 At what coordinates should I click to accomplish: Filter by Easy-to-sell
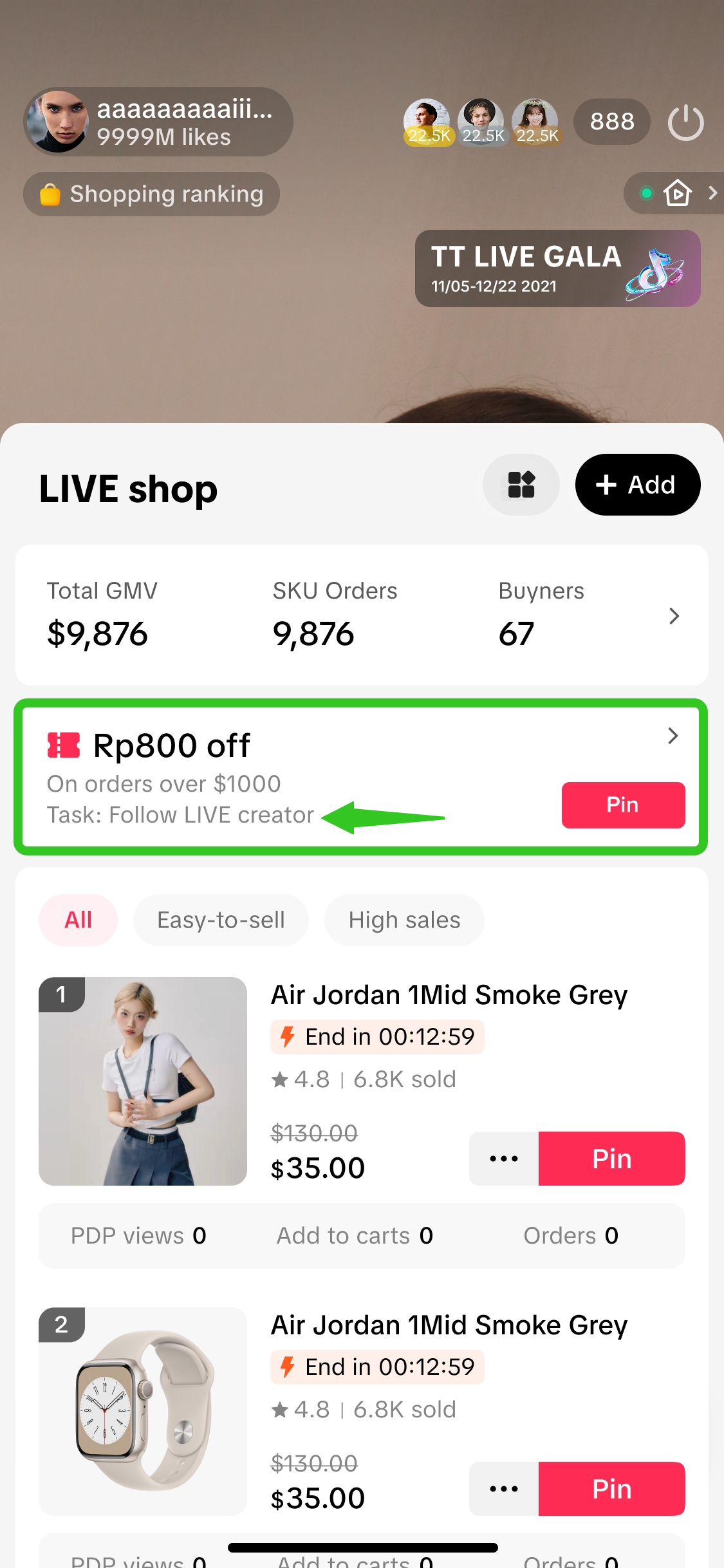pos(221,920)
